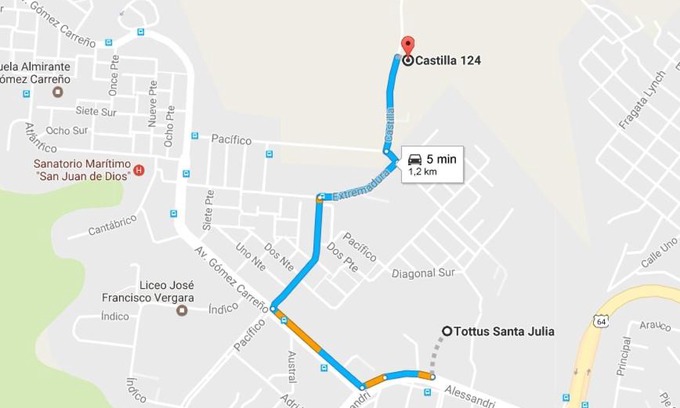This screenshot has height=408, width=680.
Task: Open the Escuela Almirante Gómez Carreño marker
Action: point(57,93)
